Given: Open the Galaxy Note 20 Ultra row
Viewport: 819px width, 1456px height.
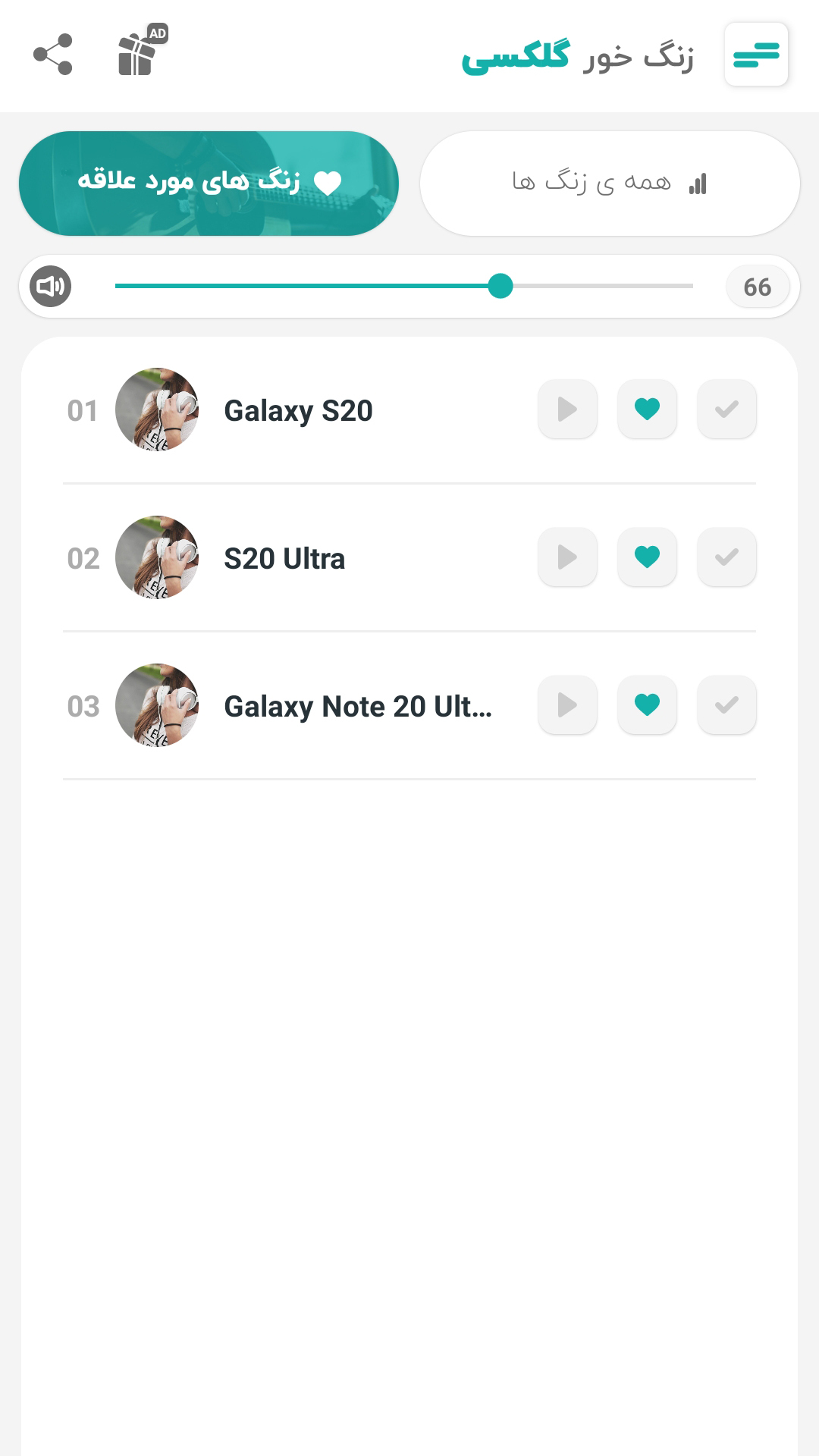Looking at the screenshot, I should (x=357, y=707).
